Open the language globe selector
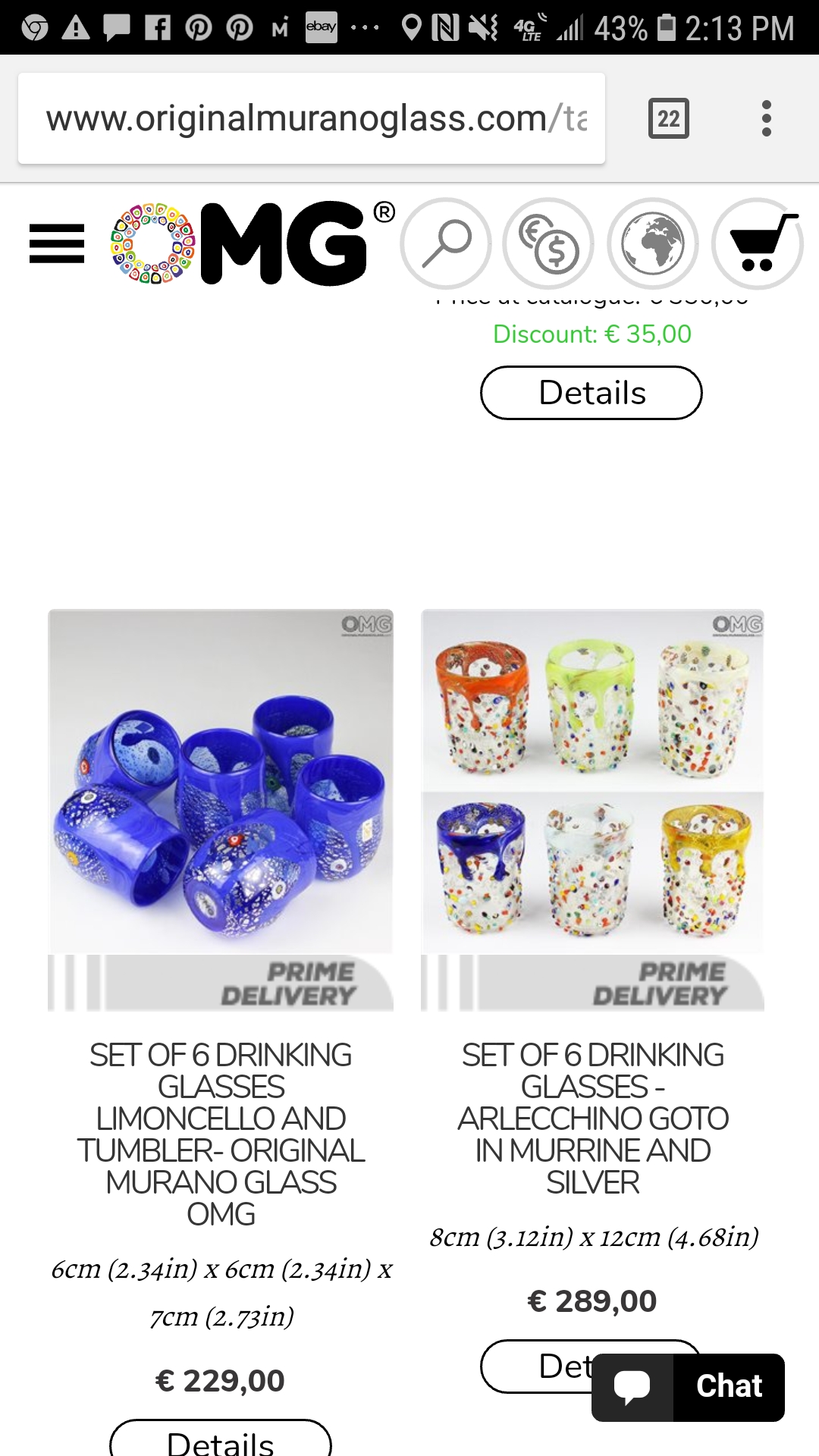The height and width of the screenshot is (1456, 819). [x=652, y=243]
